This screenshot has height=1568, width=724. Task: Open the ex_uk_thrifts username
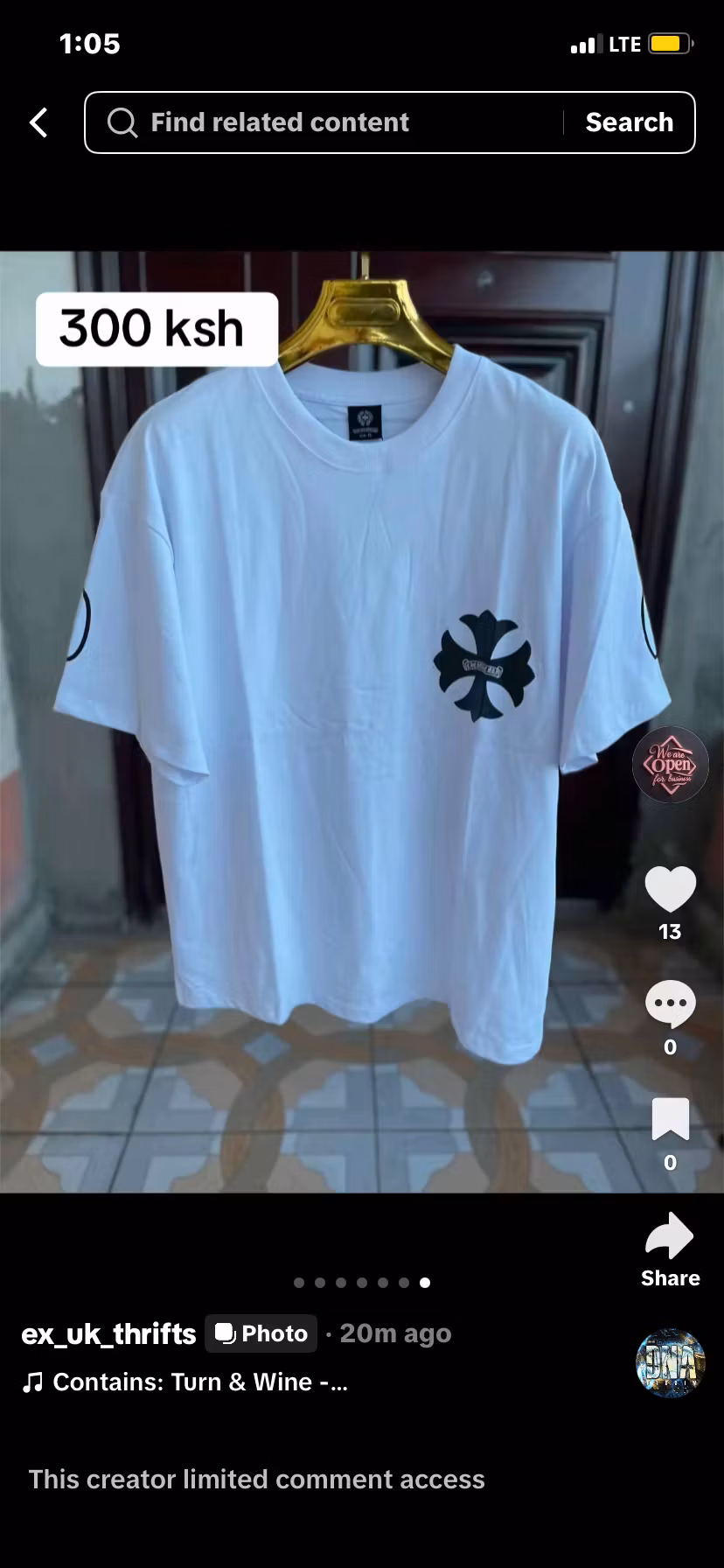(108, 1333)
